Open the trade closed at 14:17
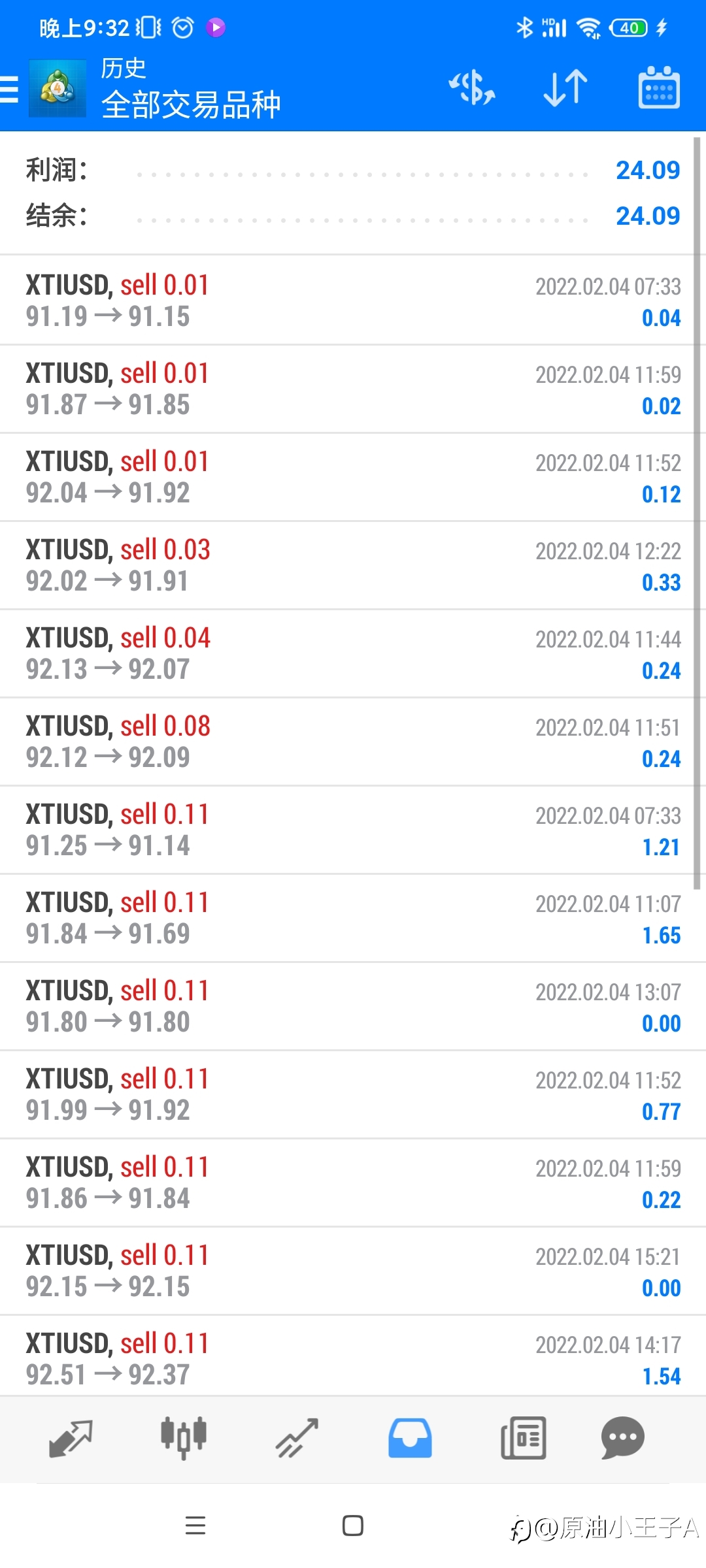The width and height of the screenshot is (706, 1568). [353, 1356]
